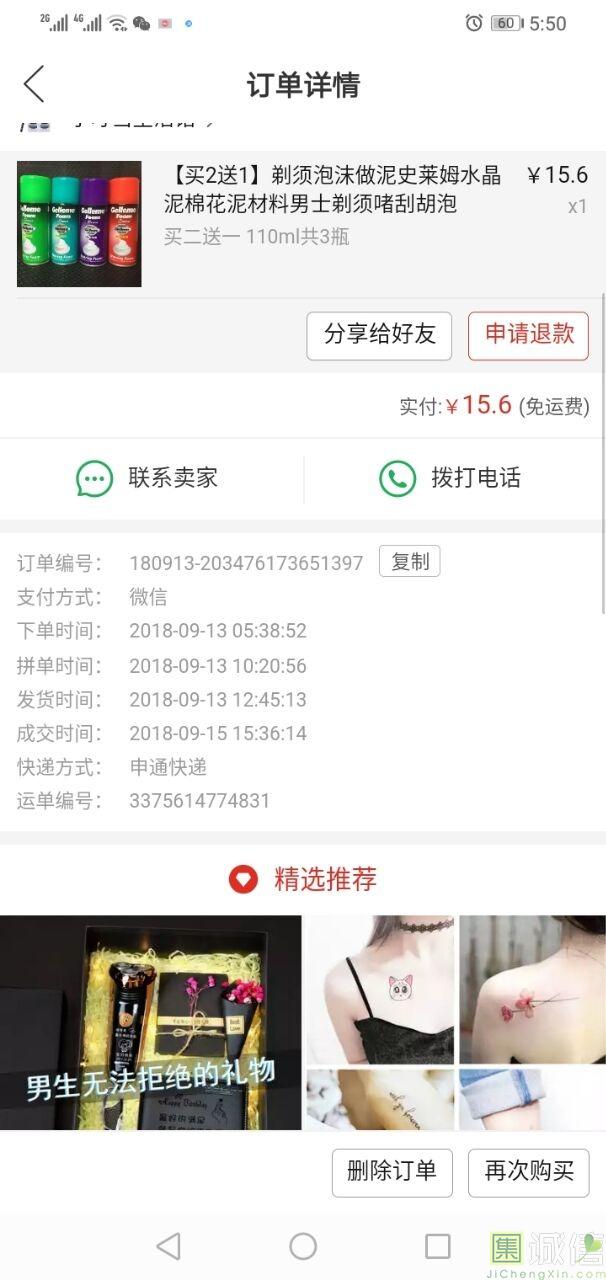The height and width of the screenshot is (1280, 606).
Task: Delete this order with 删除订单
Action: 392,1172
